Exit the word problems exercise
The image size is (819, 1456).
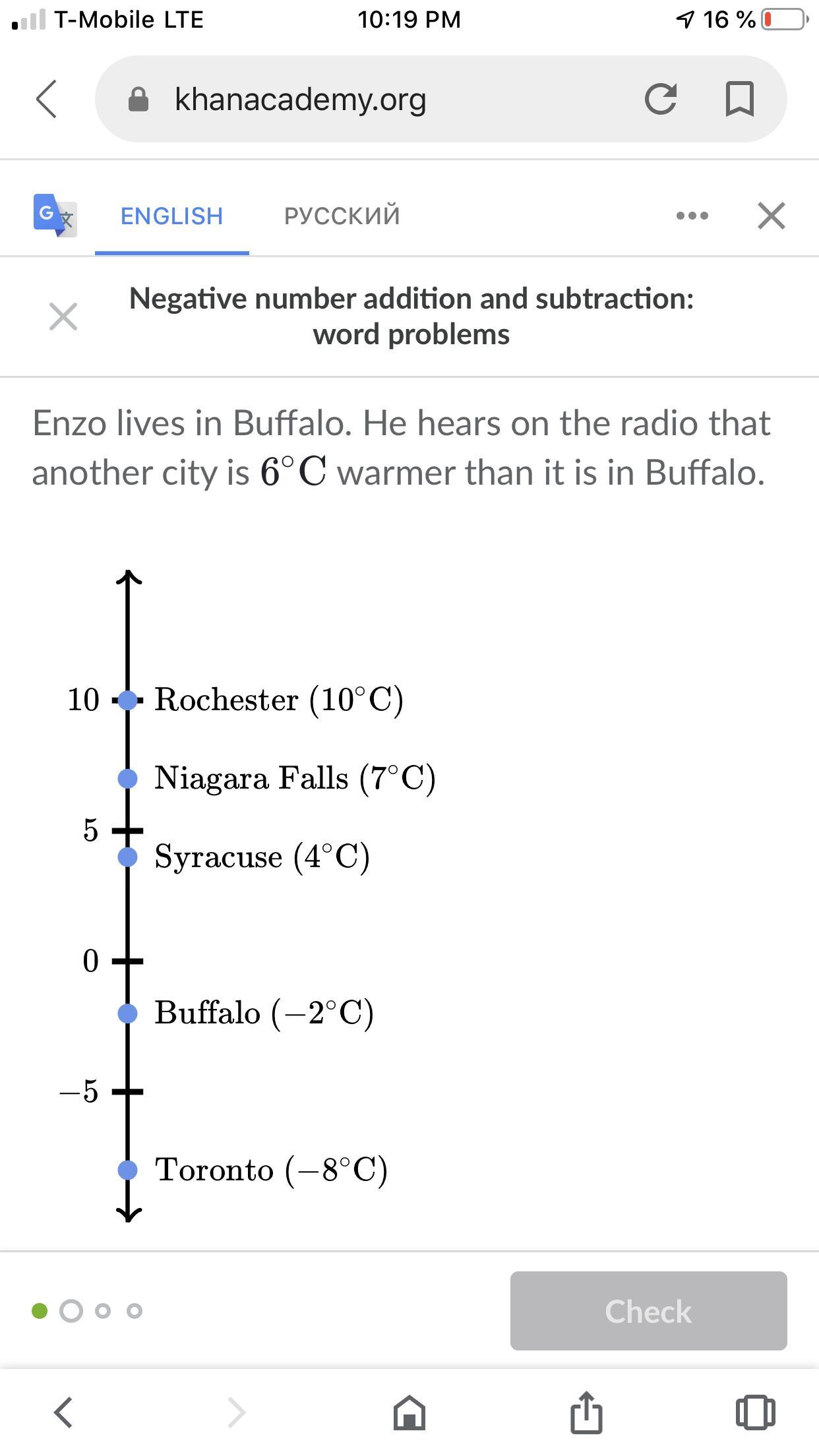63,317
